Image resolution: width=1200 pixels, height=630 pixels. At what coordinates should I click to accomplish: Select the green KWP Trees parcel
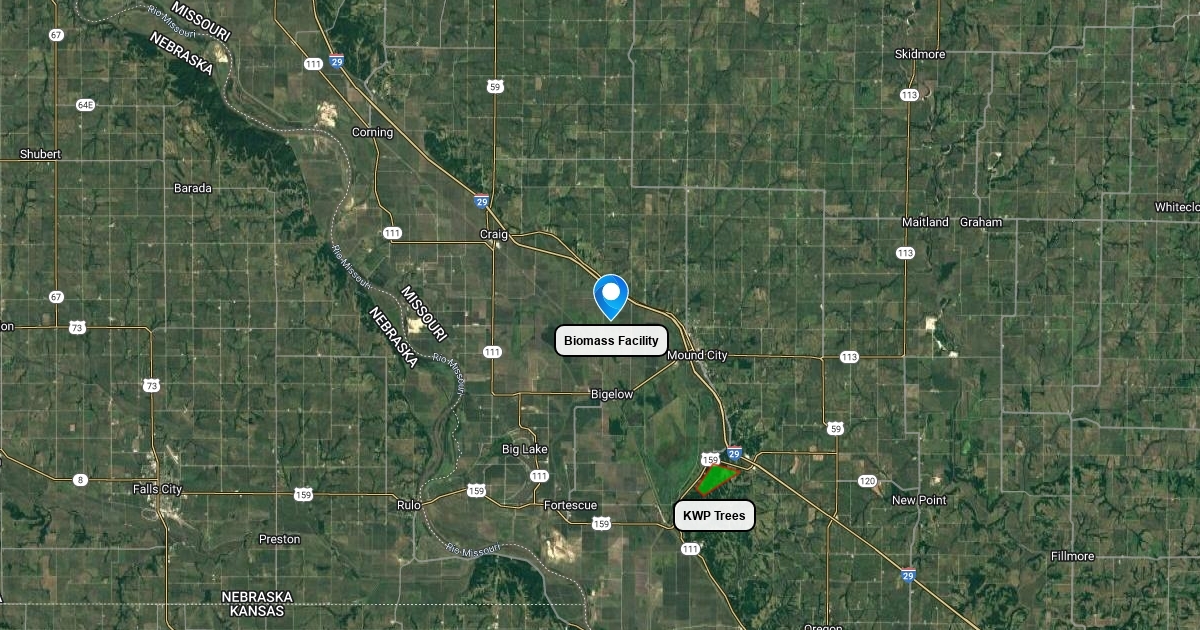pyautogui.click(x=716, y=479)
